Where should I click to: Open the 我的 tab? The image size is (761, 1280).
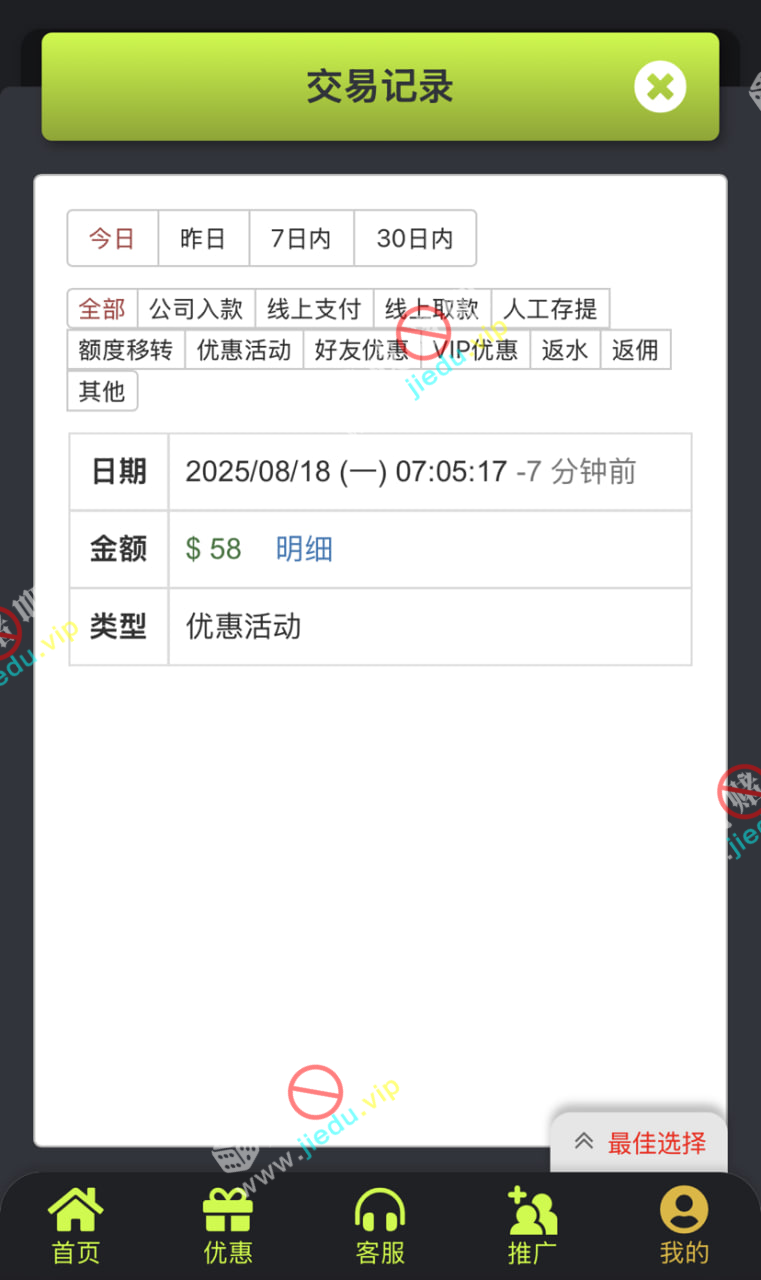[684, 1226]
